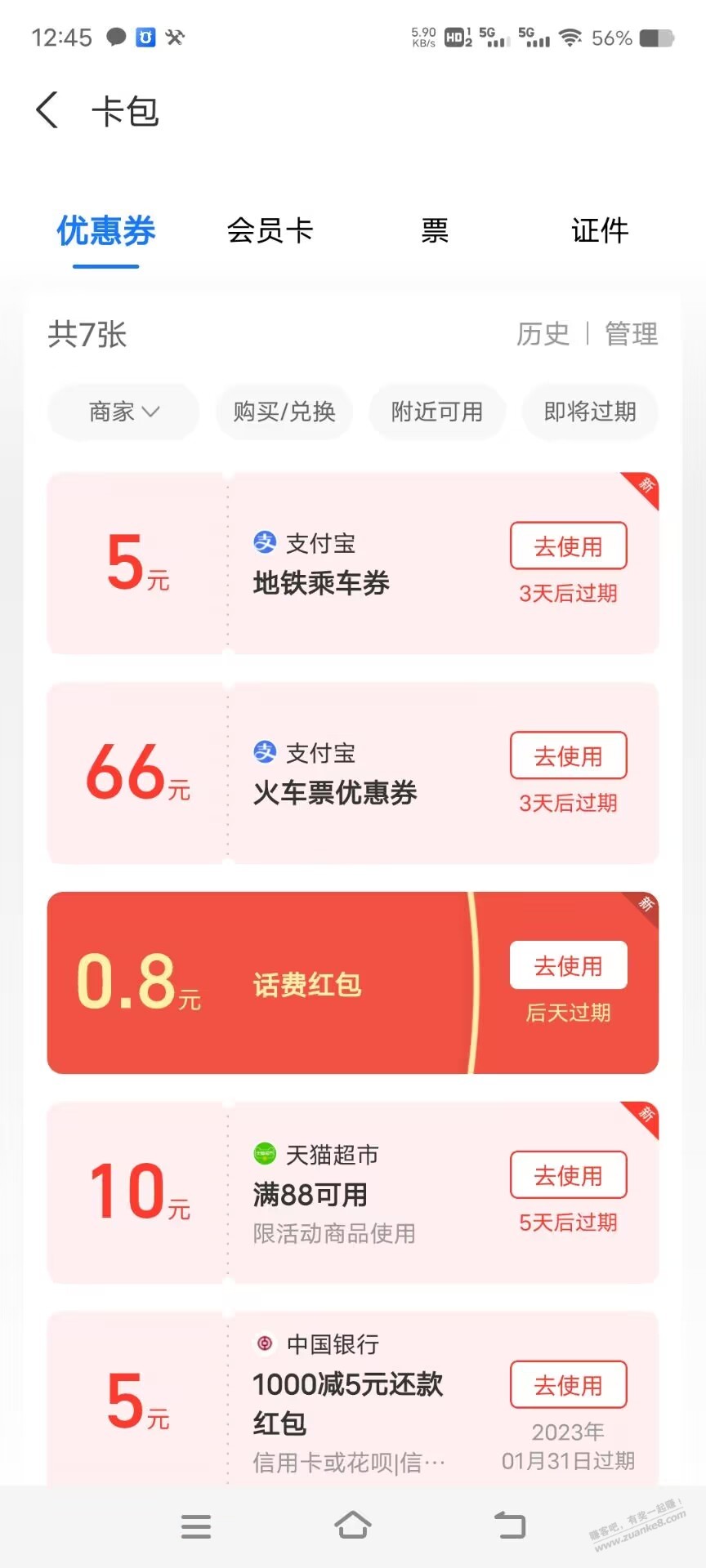
Task: Select the 票 tab
Action: coord(434,231)
